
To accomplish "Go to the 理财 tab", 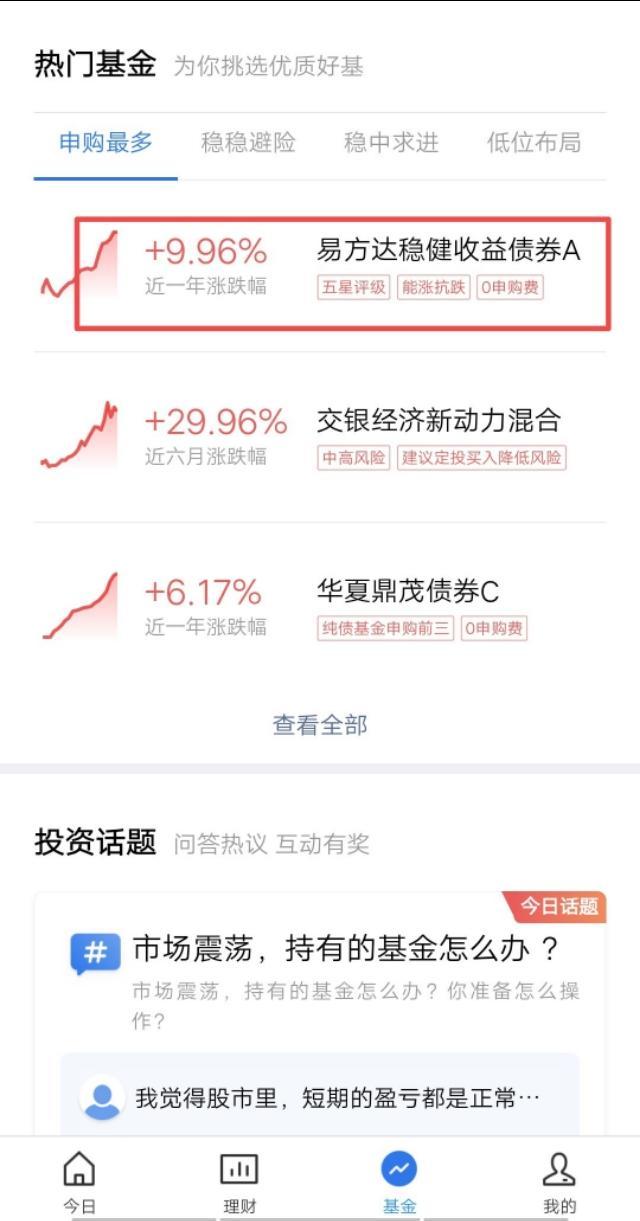I will (x=239, y=1180).
